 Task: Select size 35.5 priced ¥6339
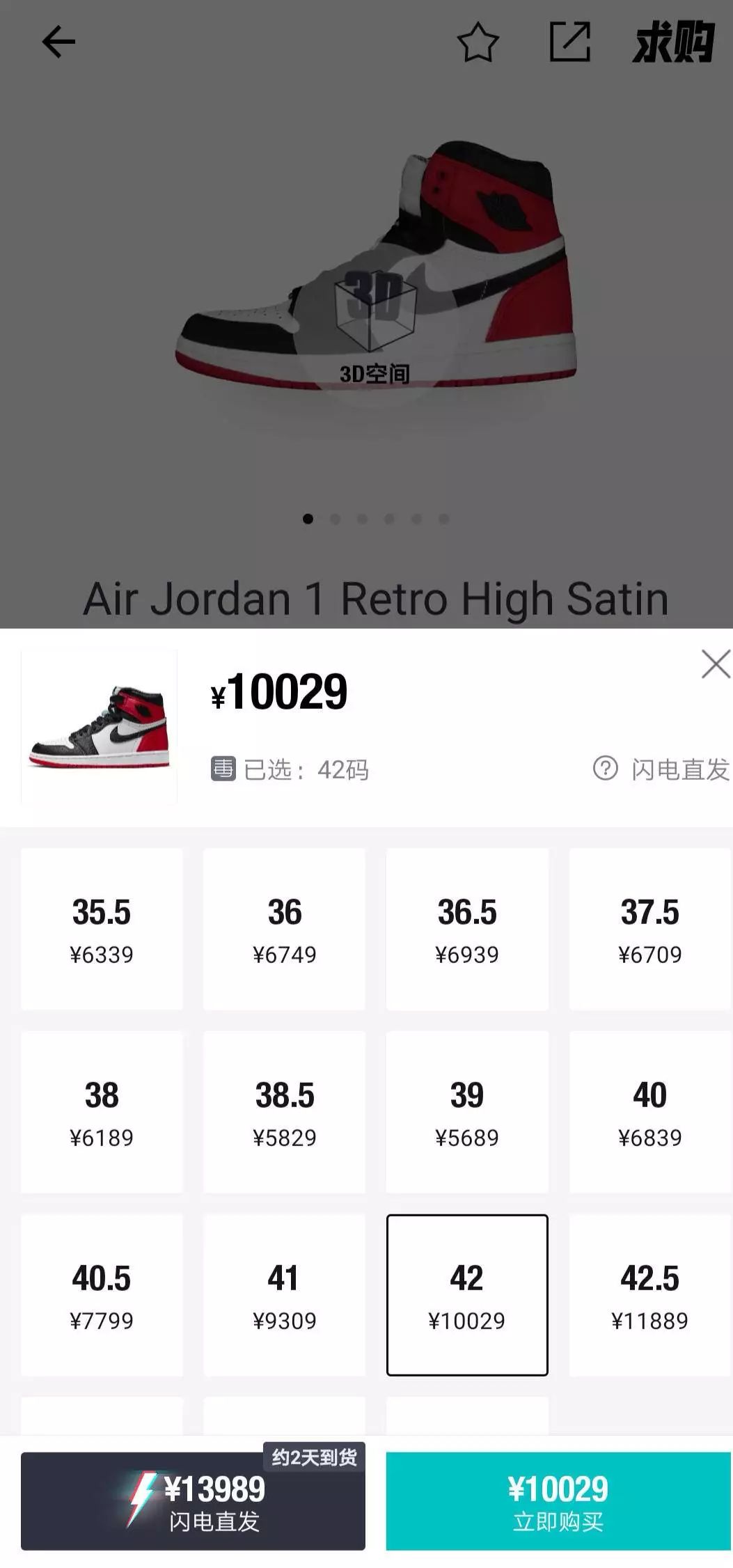(x=102, y=929)
